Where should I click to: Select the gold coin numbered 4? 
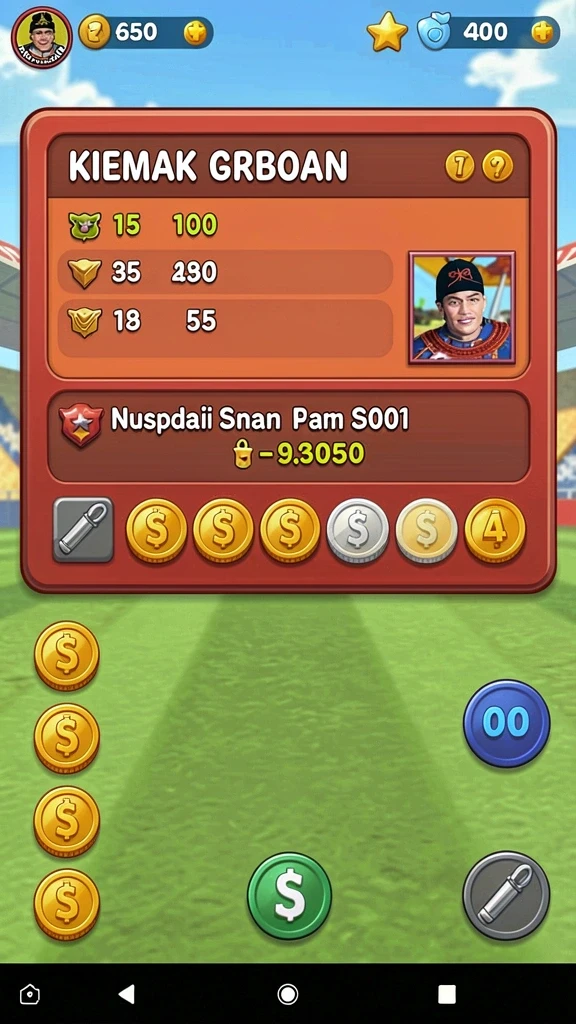pyautogui.click(x=494, y=530)
